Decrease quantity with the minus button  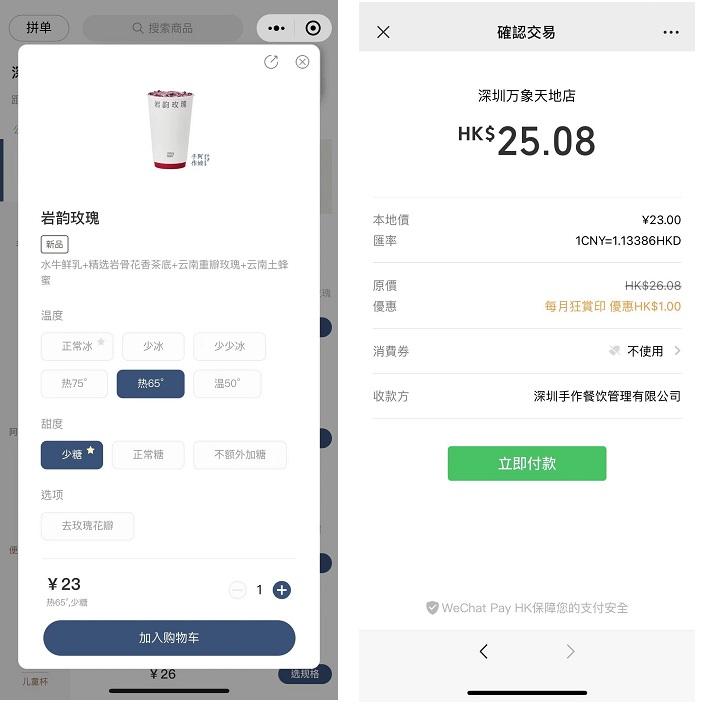pyautogui.click(x=237, y=590)
